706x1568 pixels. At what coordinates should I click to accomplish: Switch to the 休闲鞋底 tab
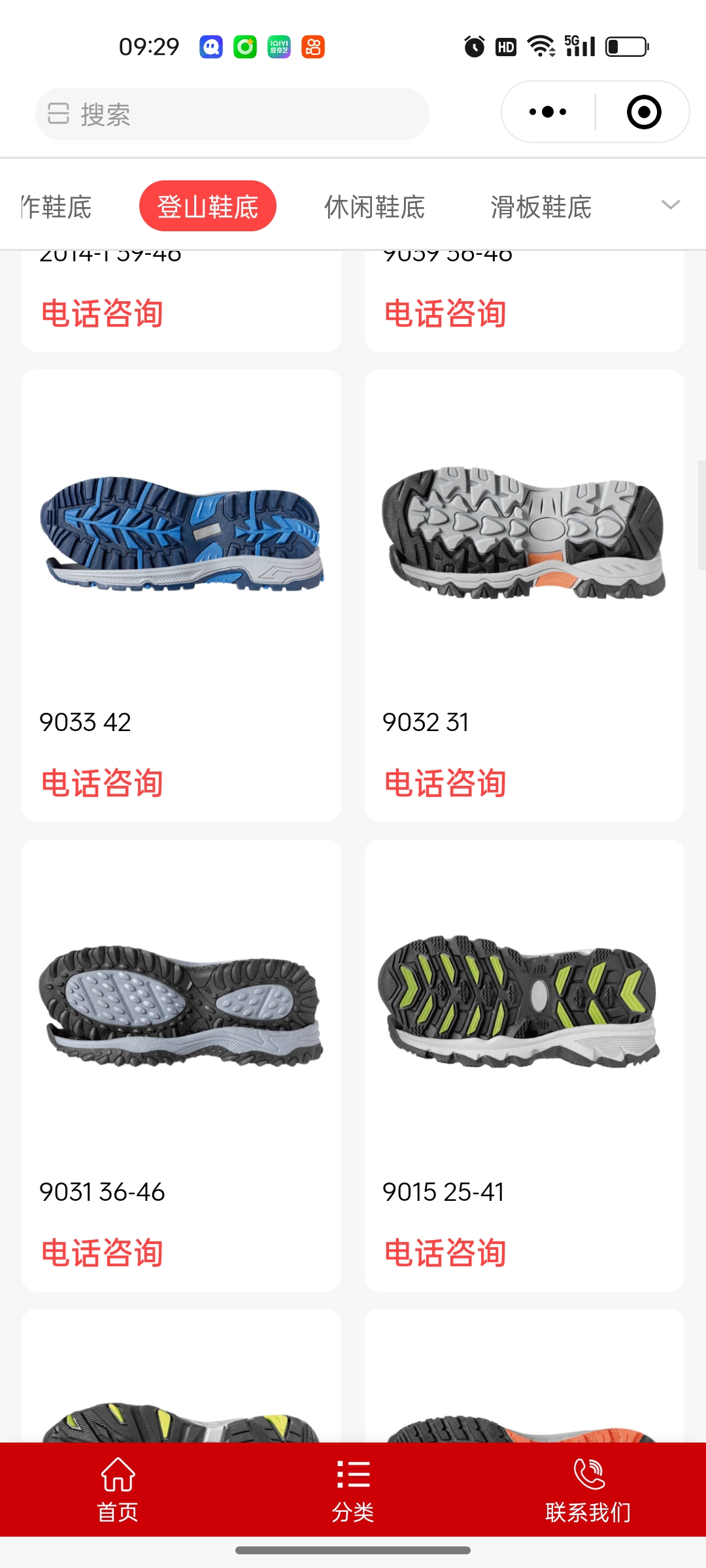375,207
